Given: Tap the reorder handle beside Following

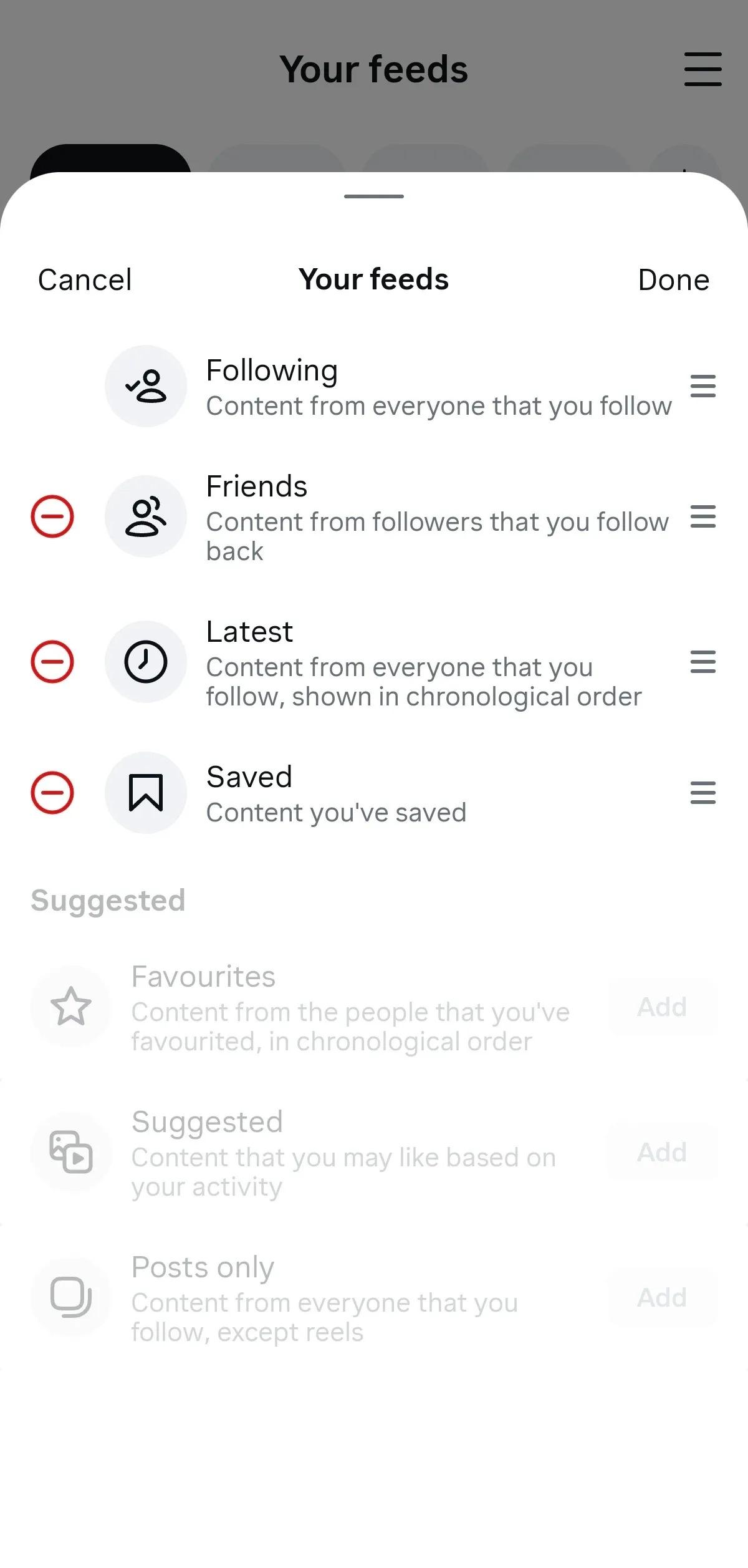Looking at the screenshot, I should pos(702,386).
